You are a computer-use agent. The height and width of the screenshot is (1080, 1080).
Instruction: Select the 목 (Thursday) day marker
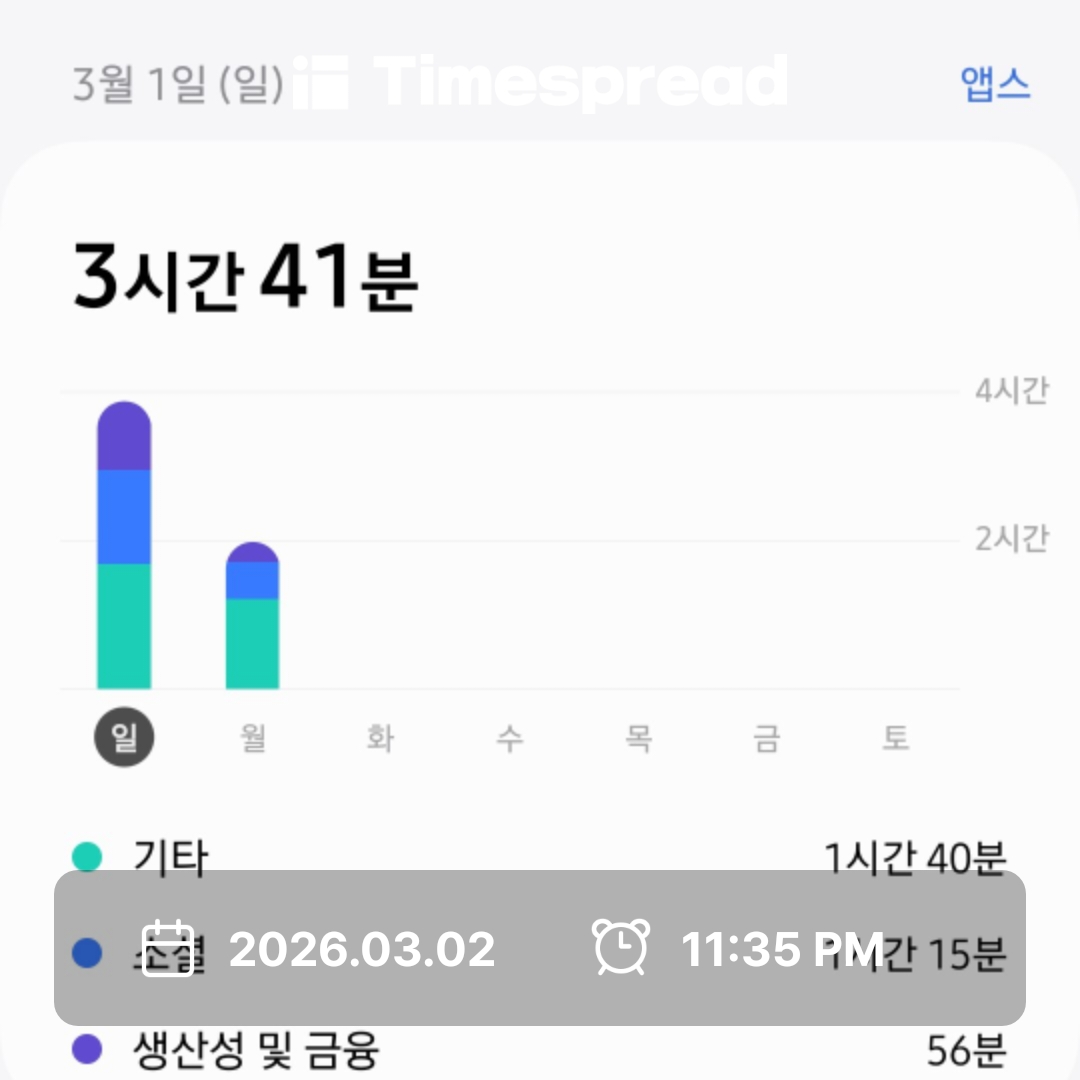pyautogui.click(x=638, y=738)
